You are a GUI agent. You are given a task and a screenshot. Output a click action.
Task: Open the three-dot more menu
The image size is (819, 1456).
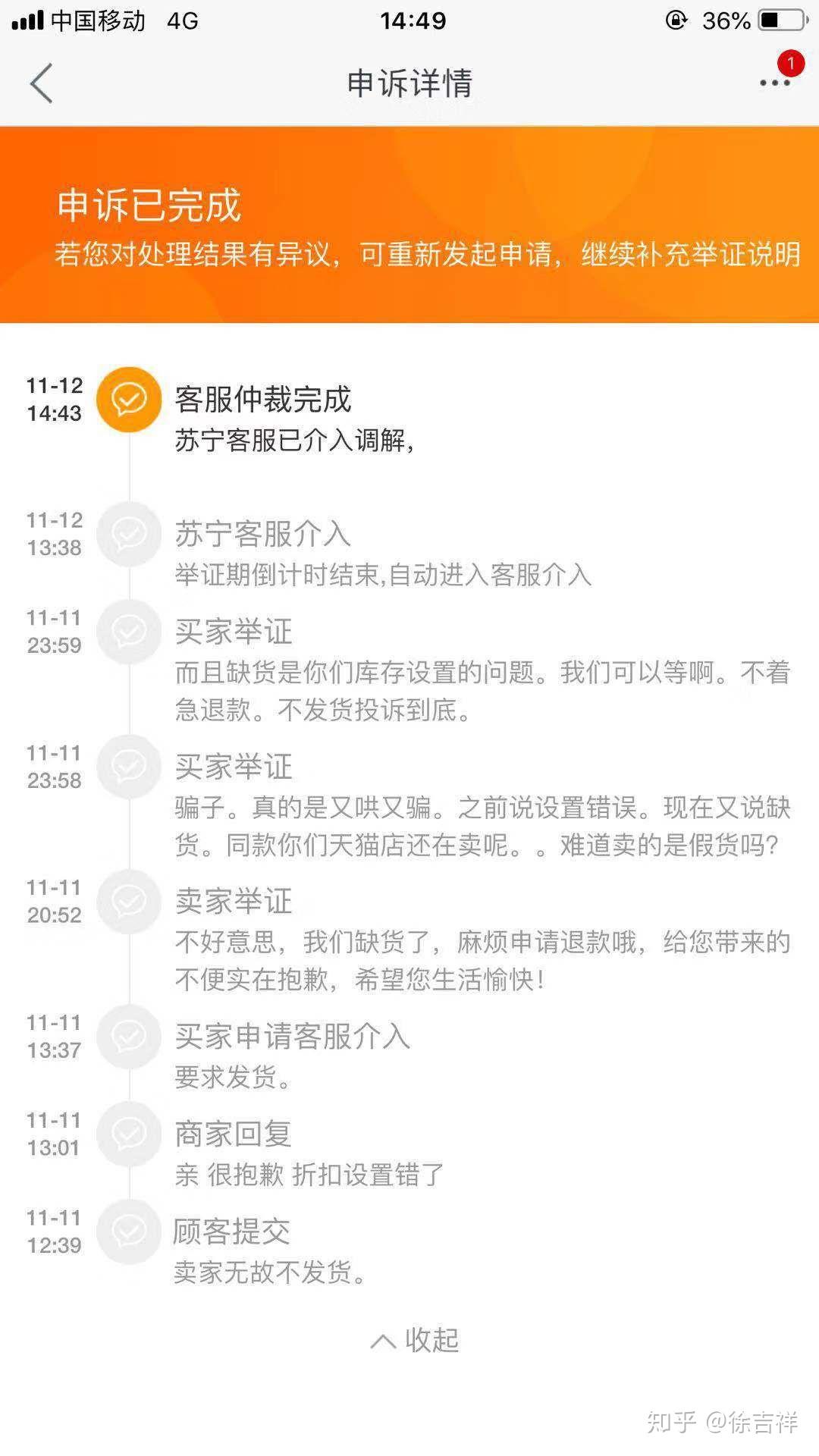(x=774, y=83)
